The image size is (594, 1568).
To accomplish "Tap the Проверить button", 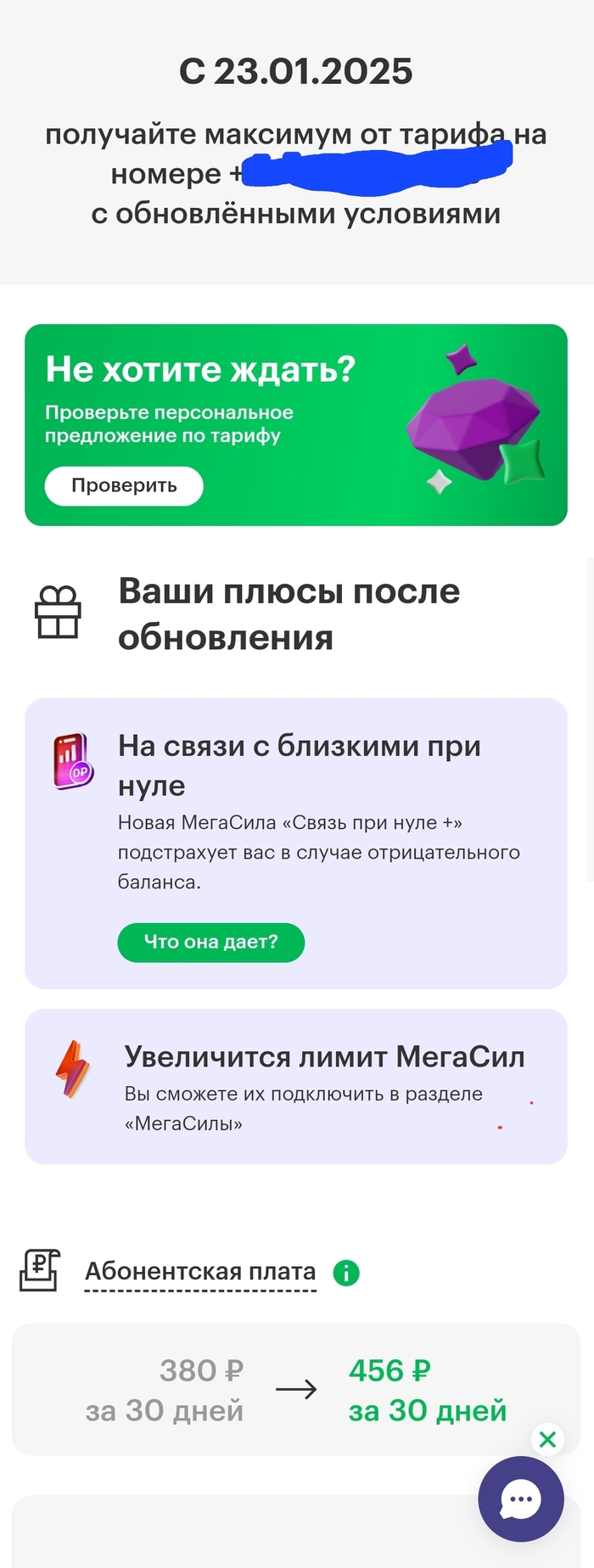I will (124, 486).
